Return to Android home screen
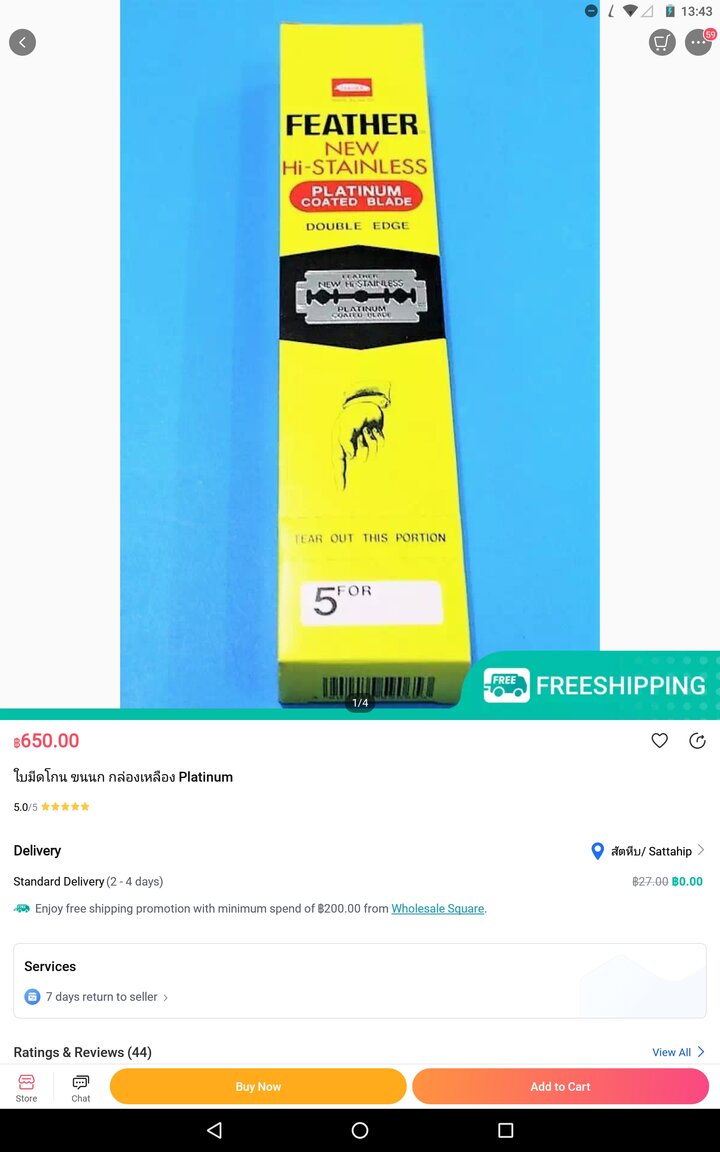This screenshot has width=720, height=1152. pos(360,1130)
